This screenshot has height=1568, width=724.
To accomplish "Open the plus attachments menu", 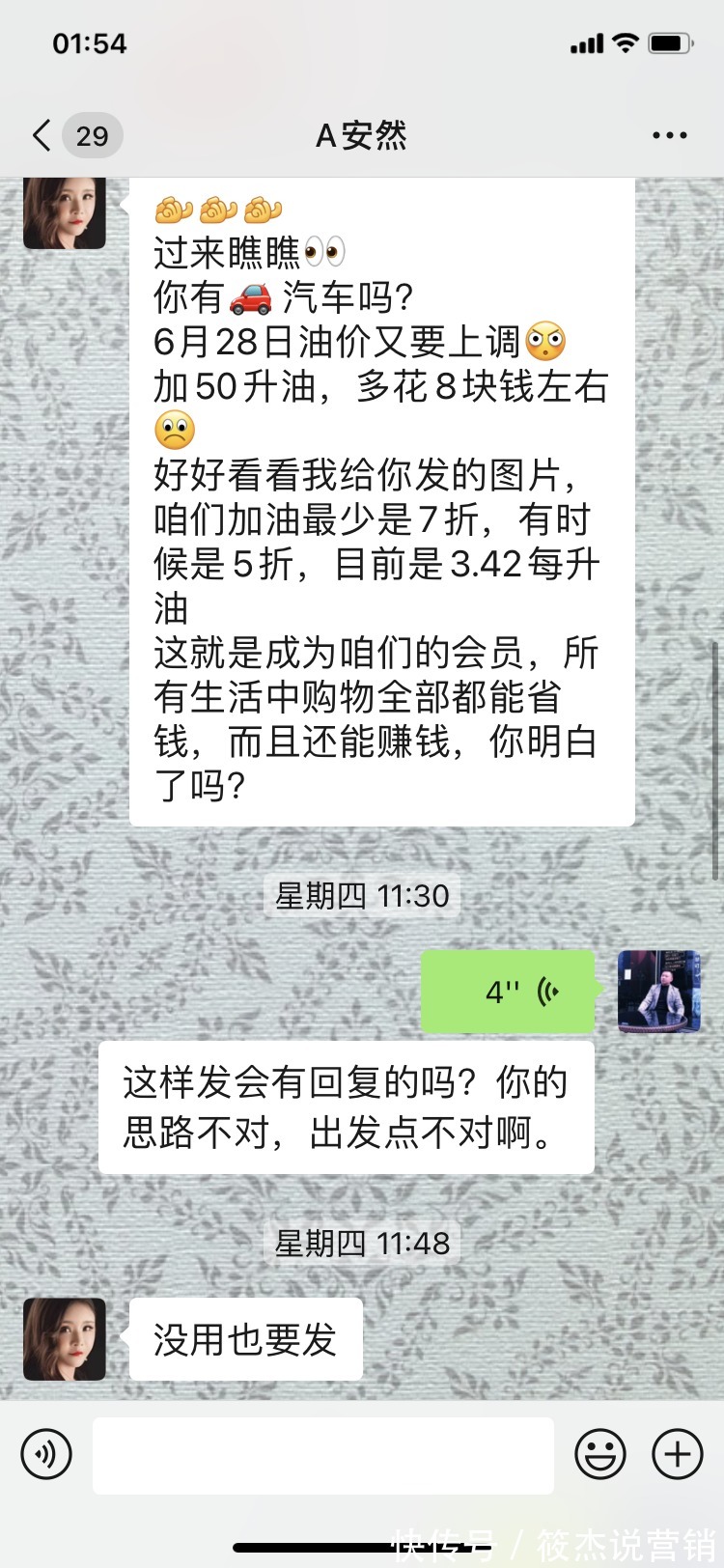I will [678, 1454].
